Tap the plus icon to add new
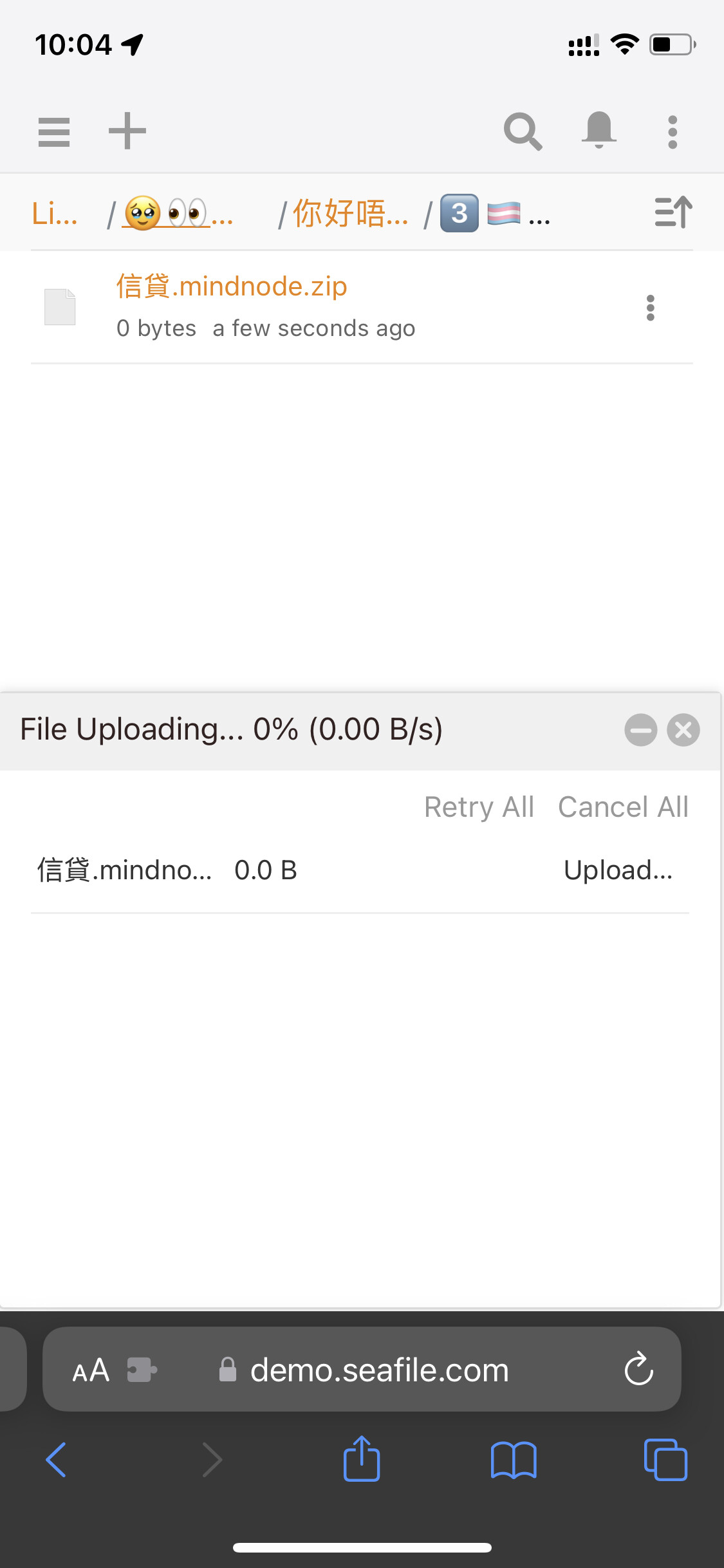 tap(127, 131)
